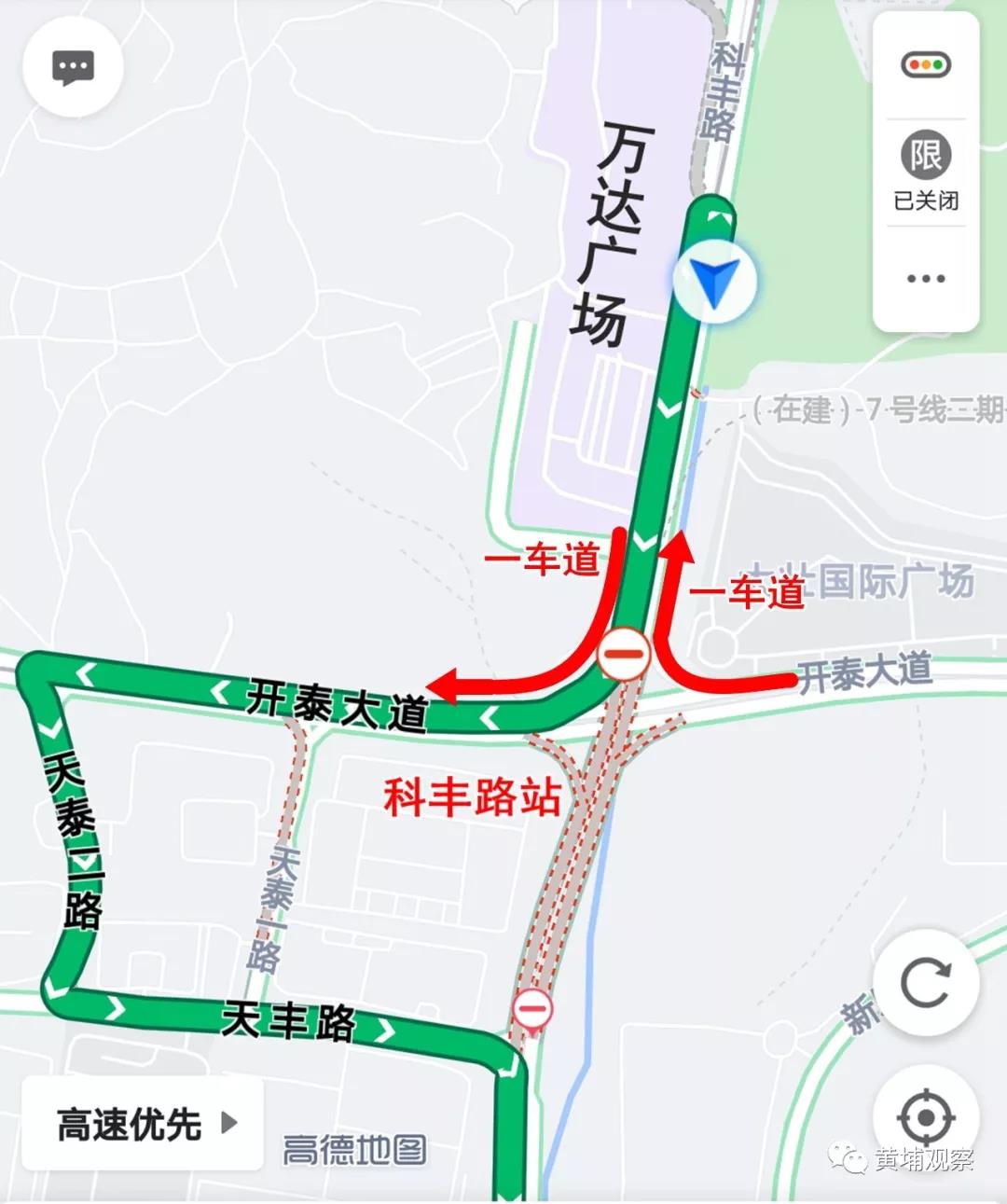
Task: Tap the 高德地图 watermark logo
Action: [x=352, y=1151]
